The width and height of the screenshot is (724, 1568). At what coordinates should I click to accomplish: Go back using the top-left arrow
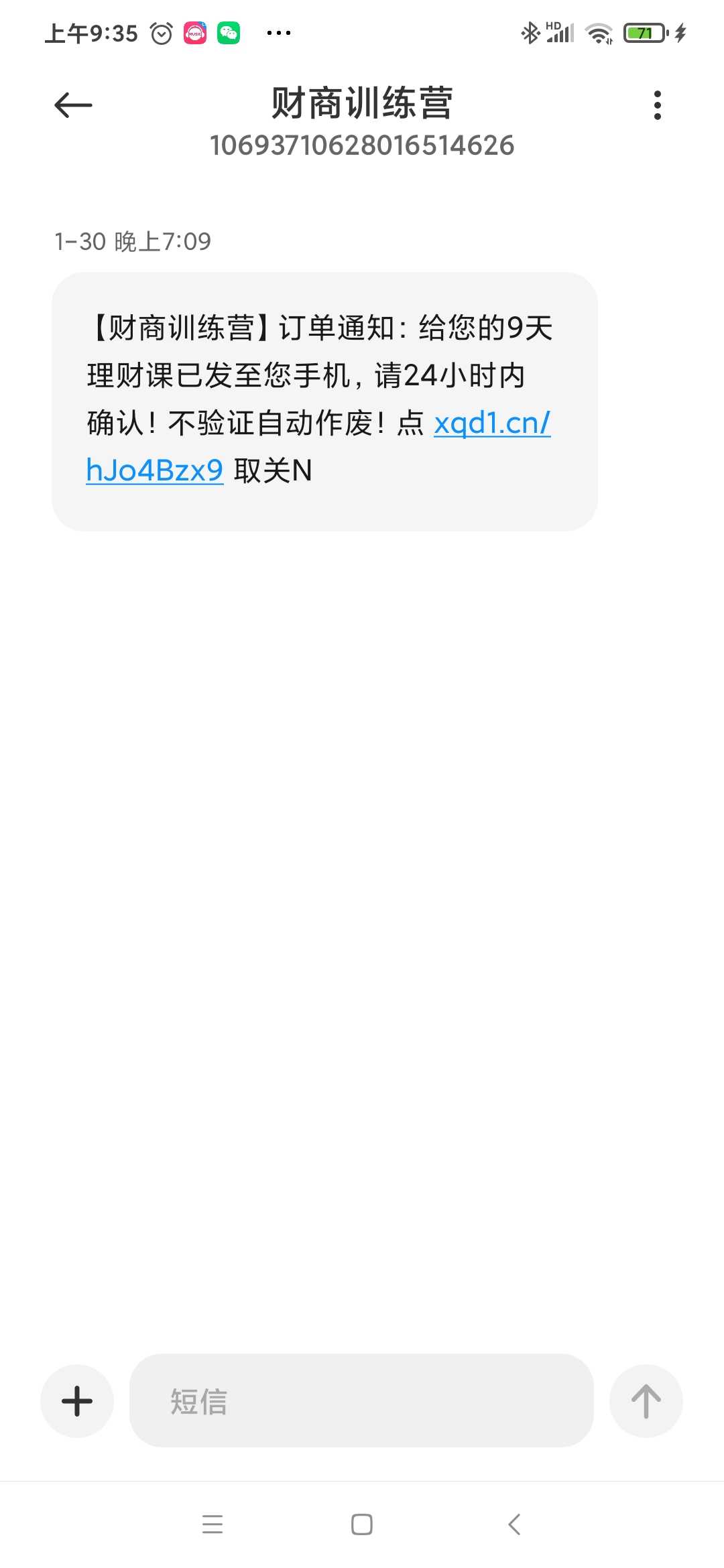(x=73, y=105)
